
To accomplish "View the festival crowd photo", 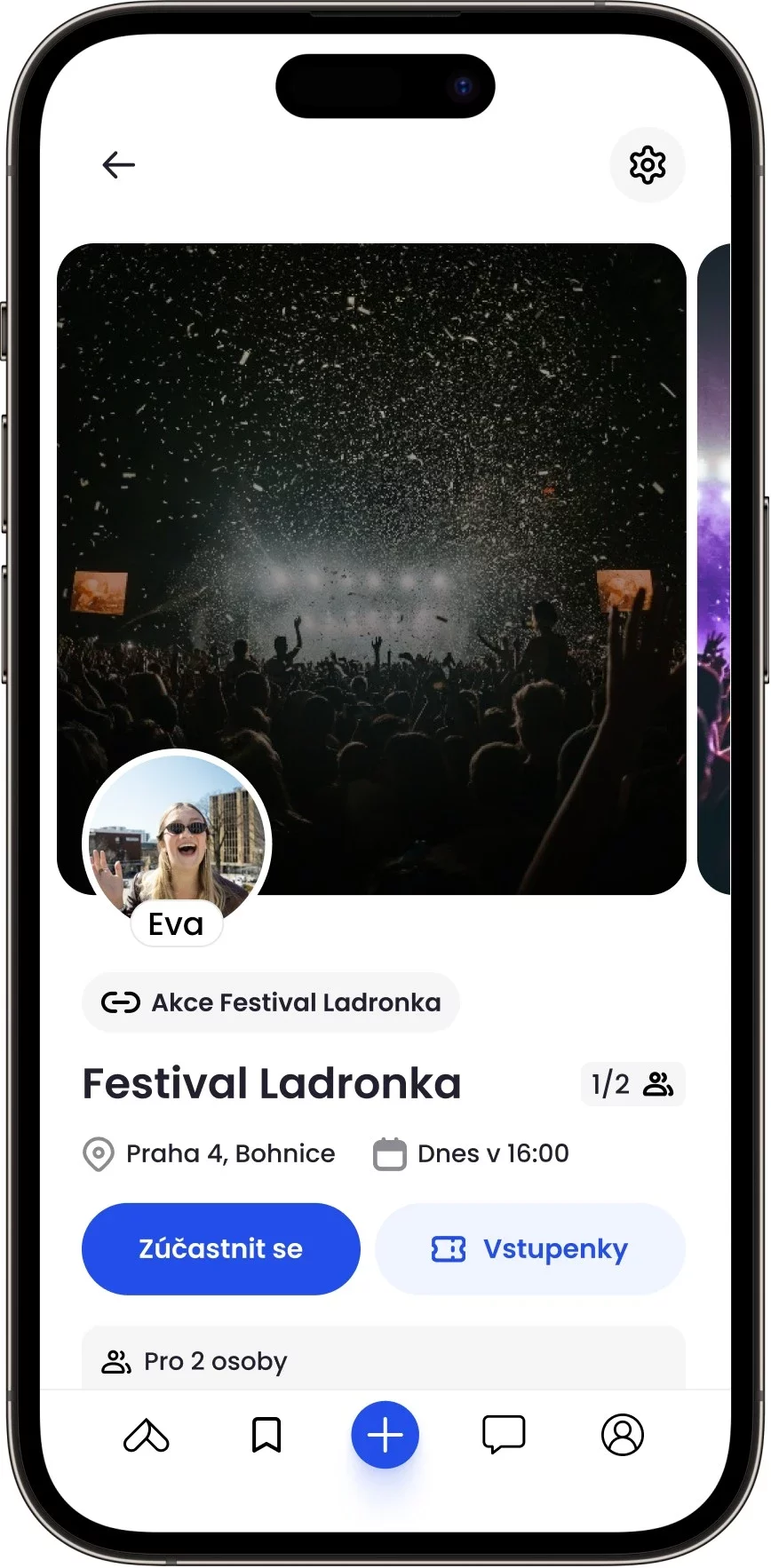I will (x=371, y=568).
